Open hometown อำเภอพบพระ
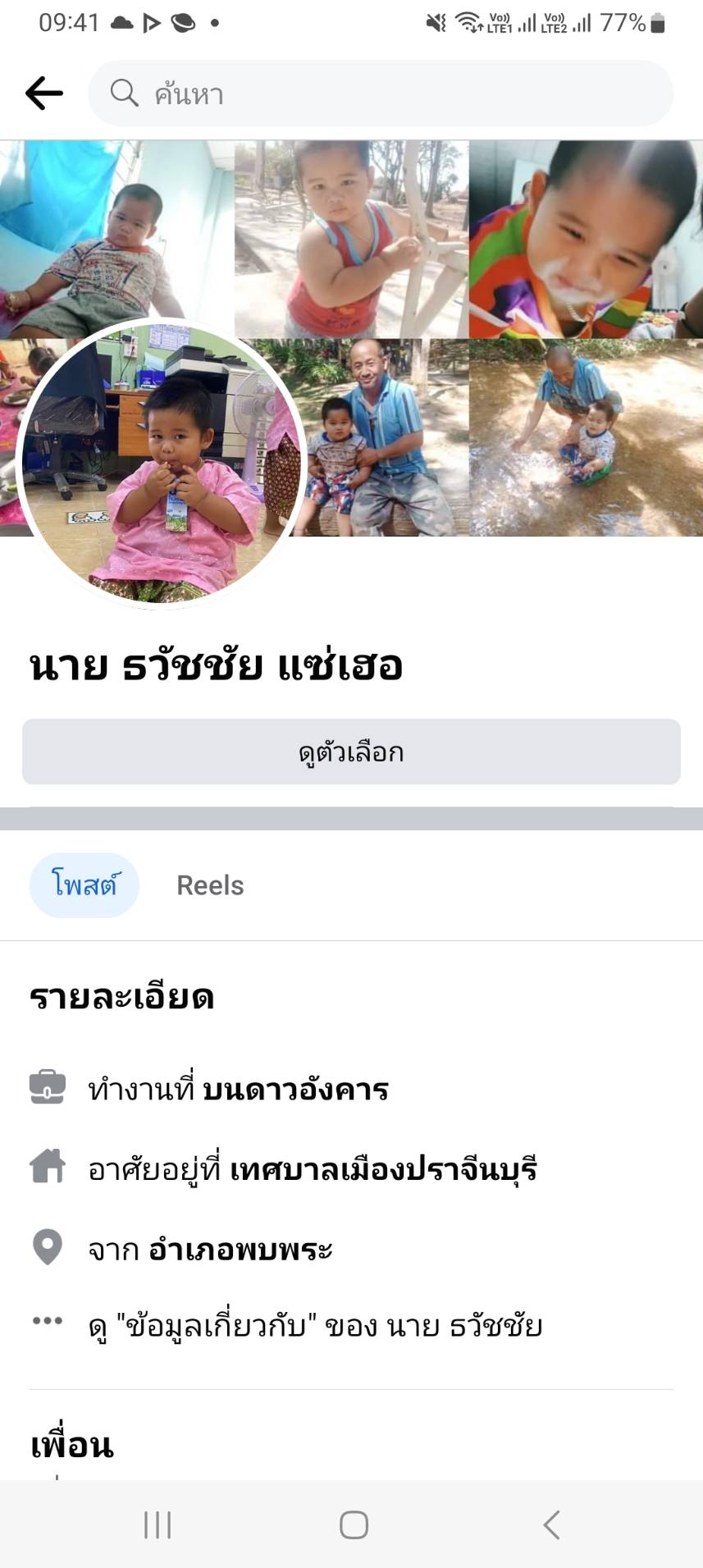Image resolution: width=703 pixels, height=1568 pixels. [x=240, y=1250]
